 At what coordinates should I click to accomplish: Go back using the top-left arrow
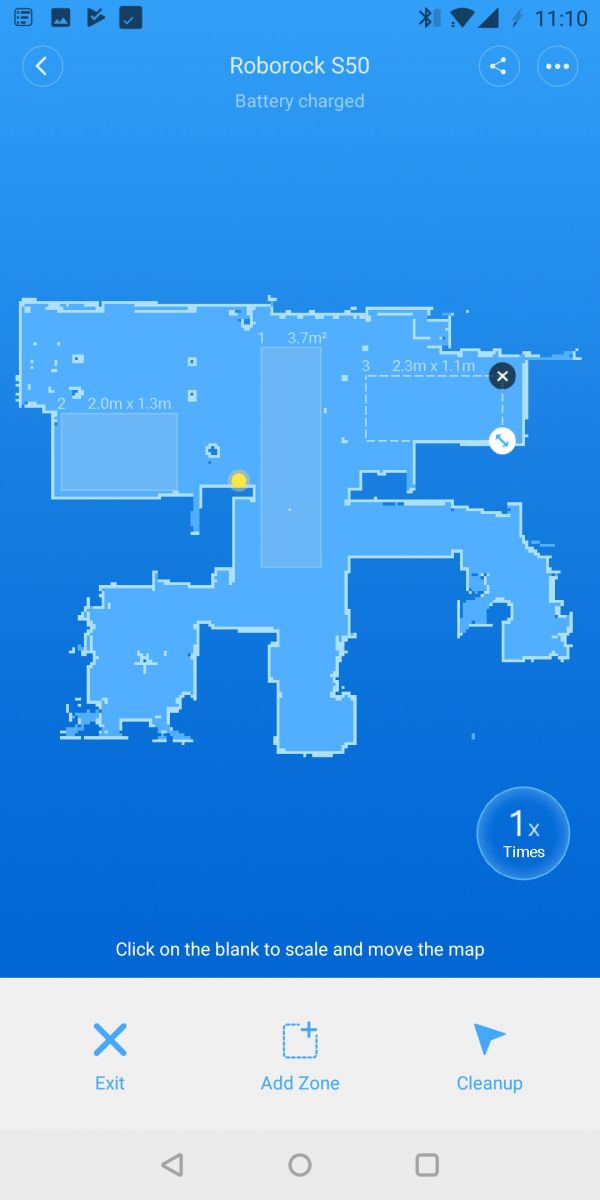(x=42, y=67)
